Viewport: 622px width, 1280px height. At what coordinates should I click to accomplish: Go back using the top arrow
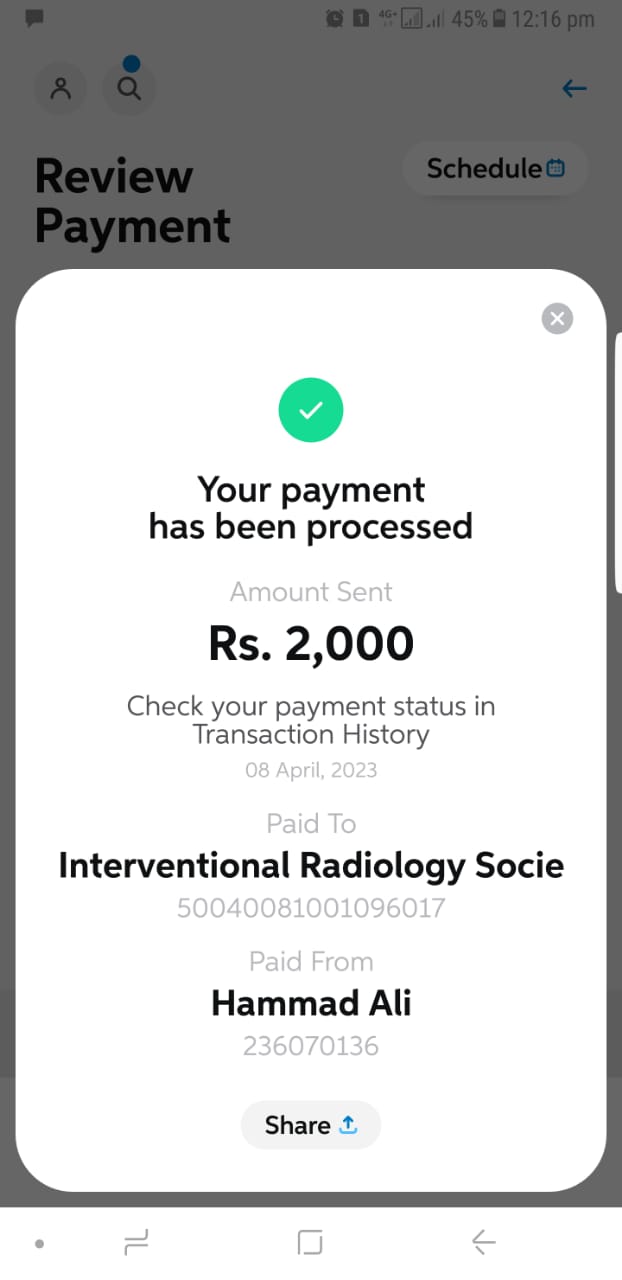574,89
